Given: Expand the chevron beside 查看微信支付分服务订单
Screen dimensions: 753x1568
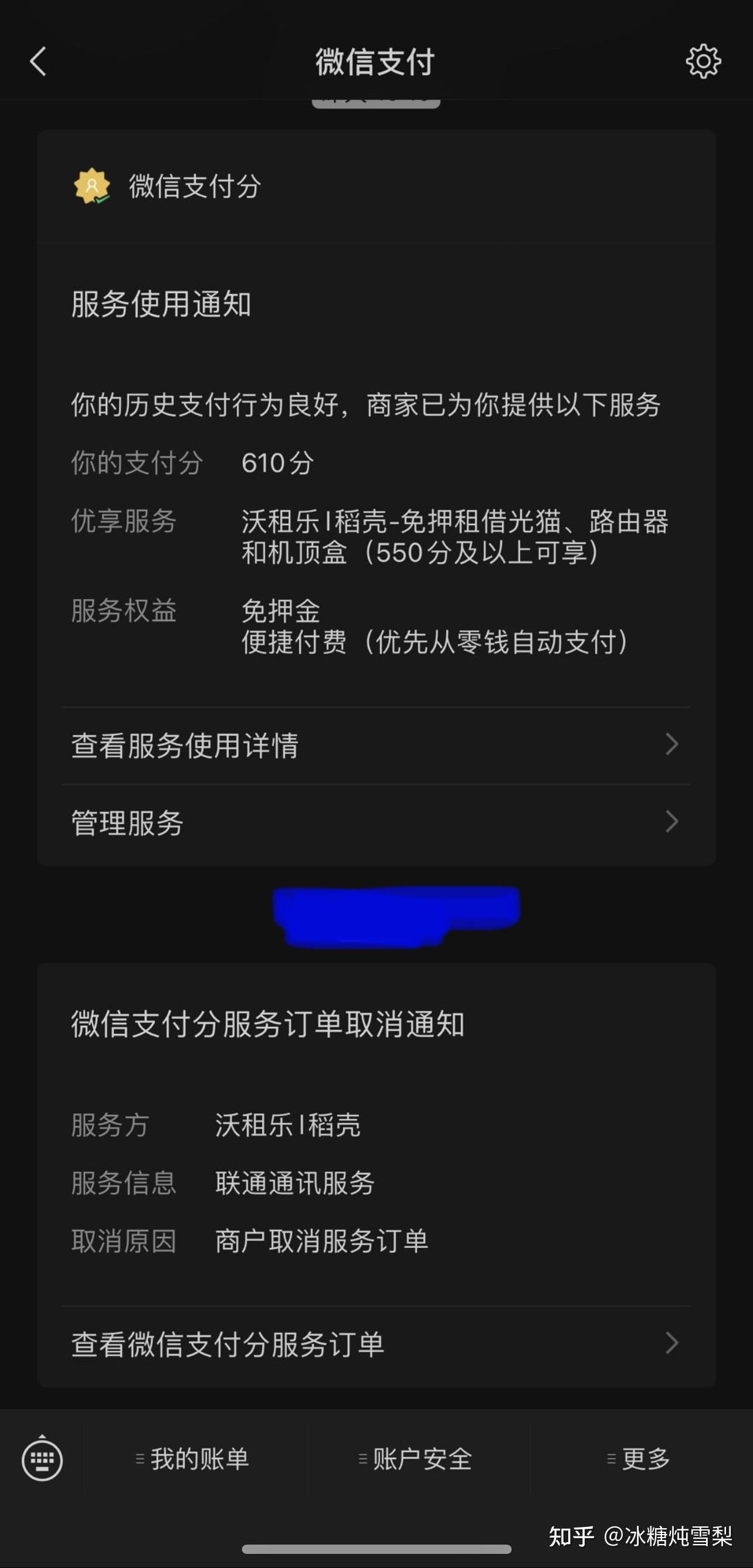Looking at the screenshot, I should (671, 1342).
